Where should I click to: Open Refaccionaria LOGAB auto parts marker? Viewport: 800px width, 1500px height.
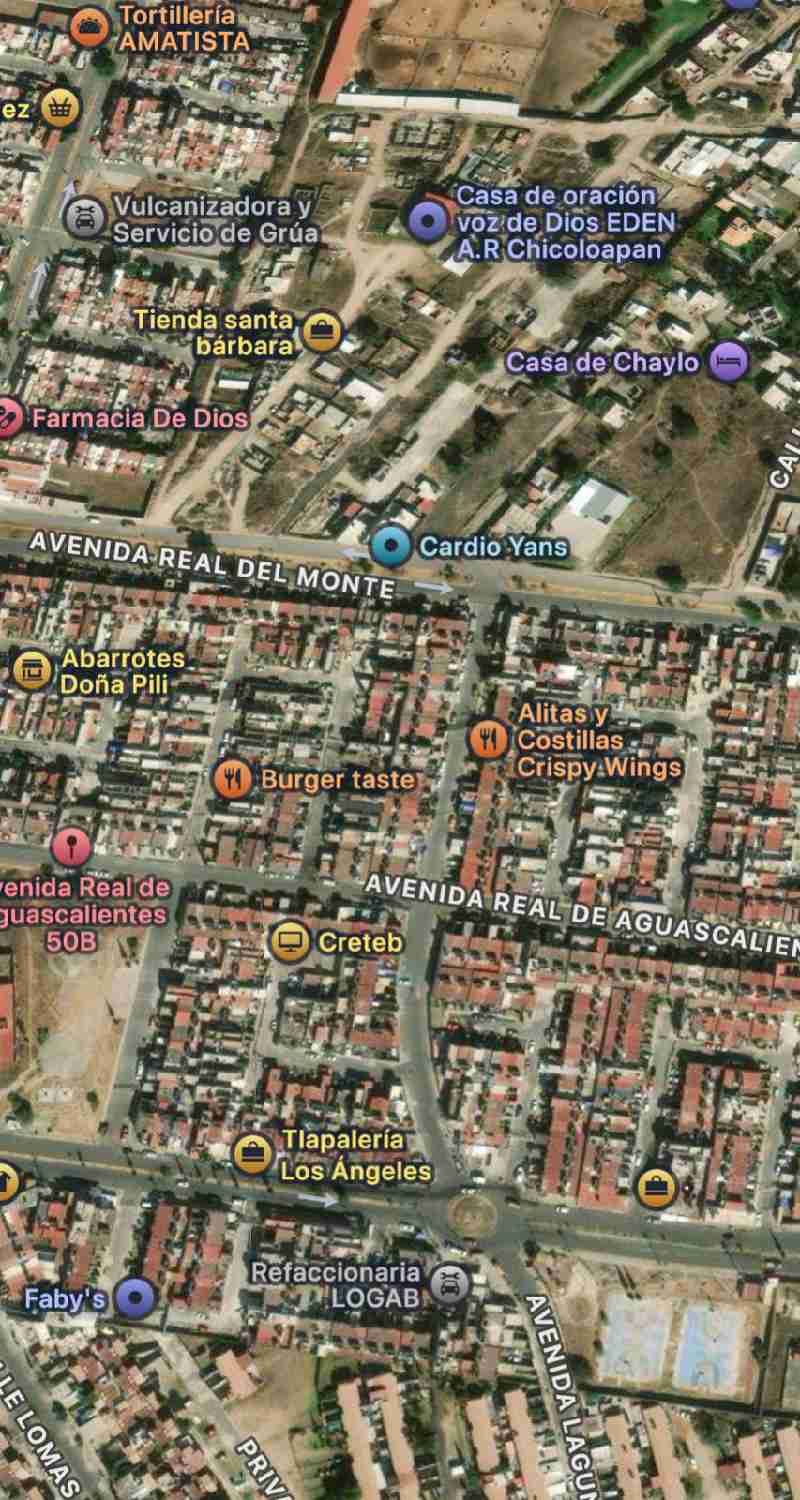(450, 1284)
